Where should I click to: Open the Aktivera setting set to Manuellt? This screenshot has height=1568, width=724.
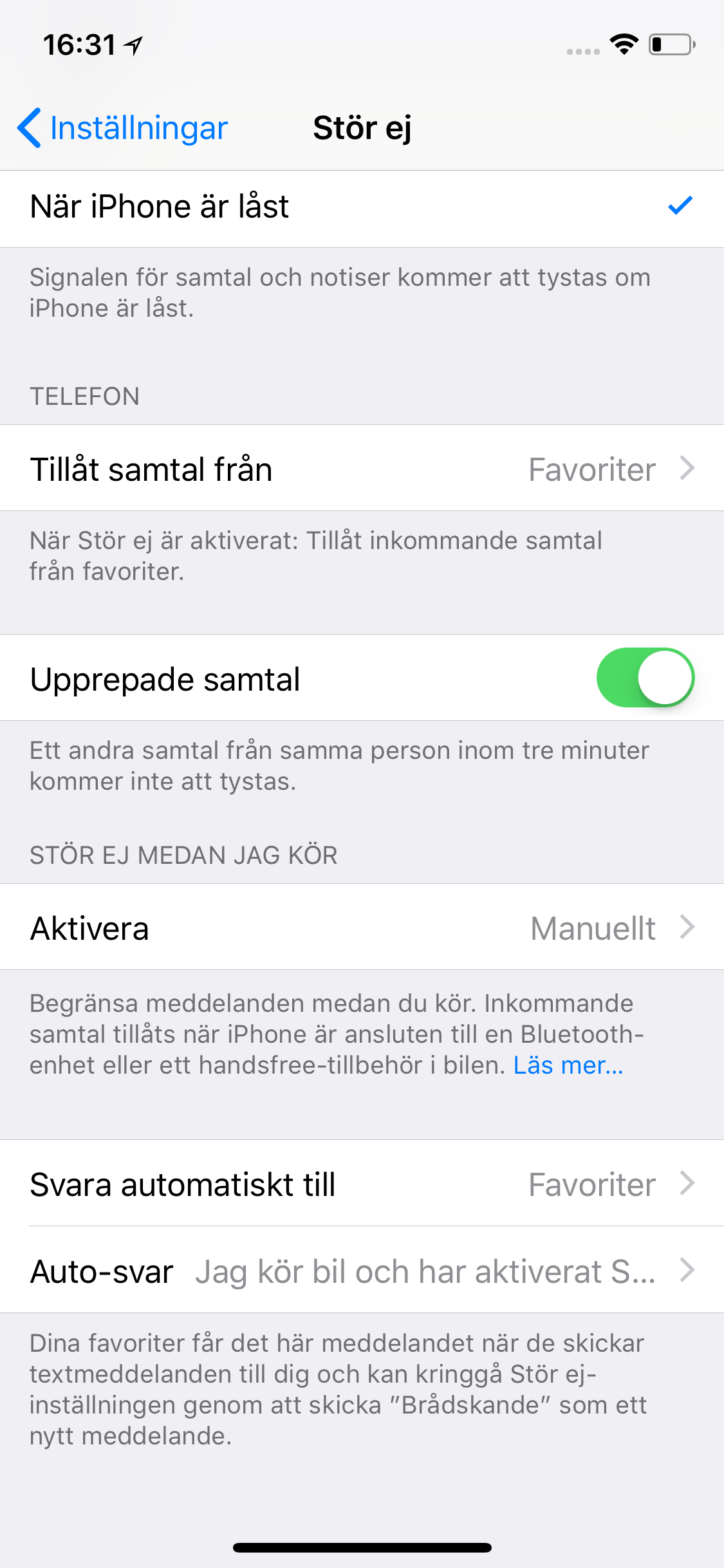click(360, 928)
